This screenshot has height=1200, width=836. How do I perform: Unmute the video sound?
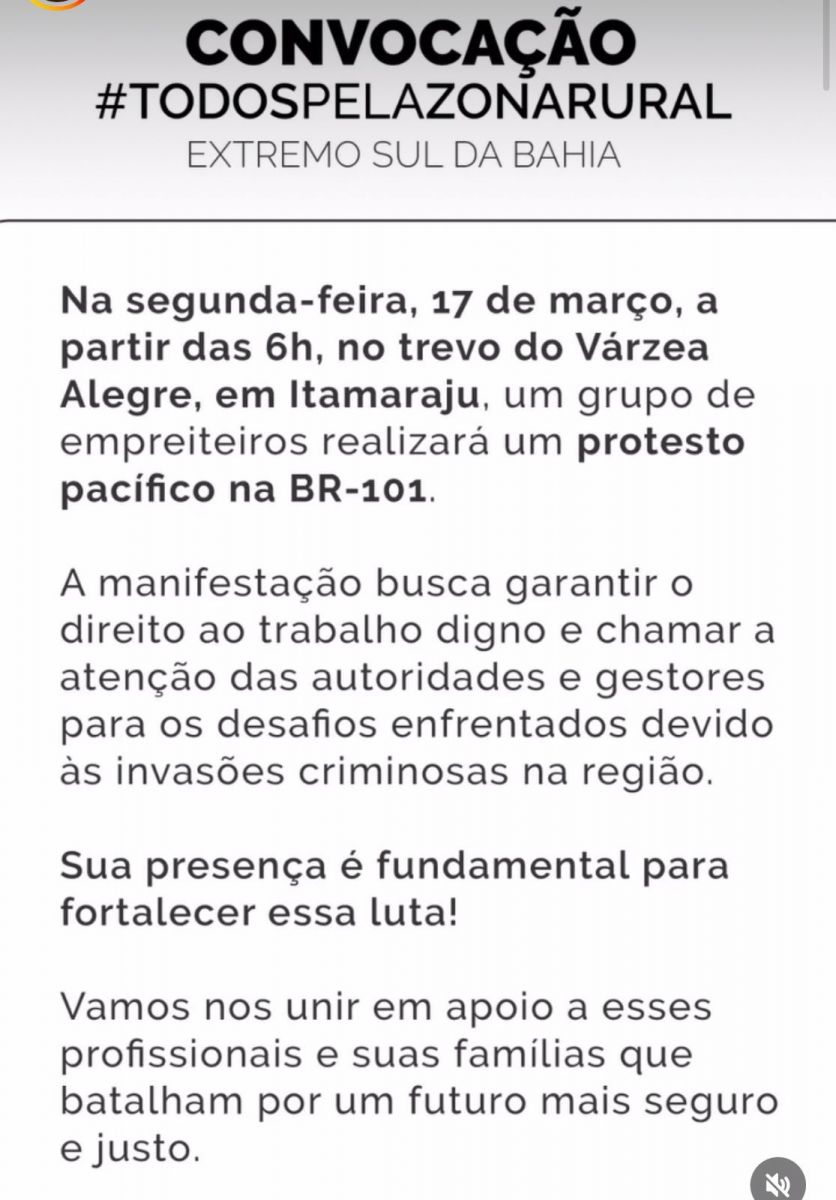[x=777, y=1181]
